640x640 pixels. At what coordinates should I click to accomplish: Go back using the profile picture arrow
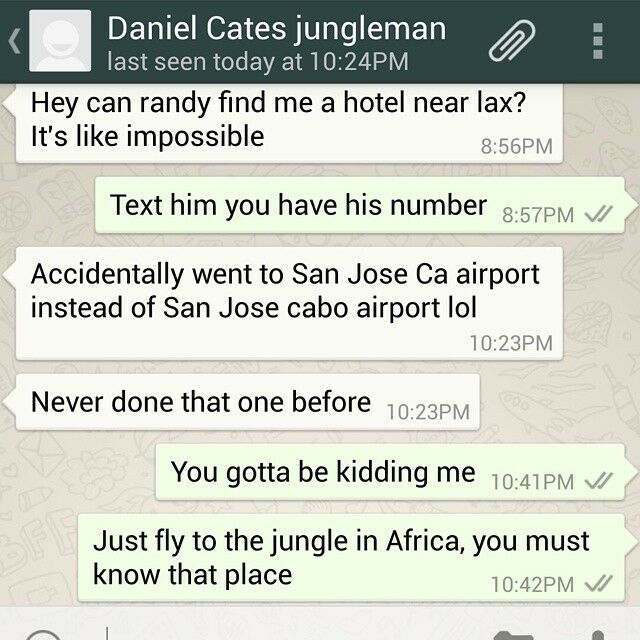[16, 41]
